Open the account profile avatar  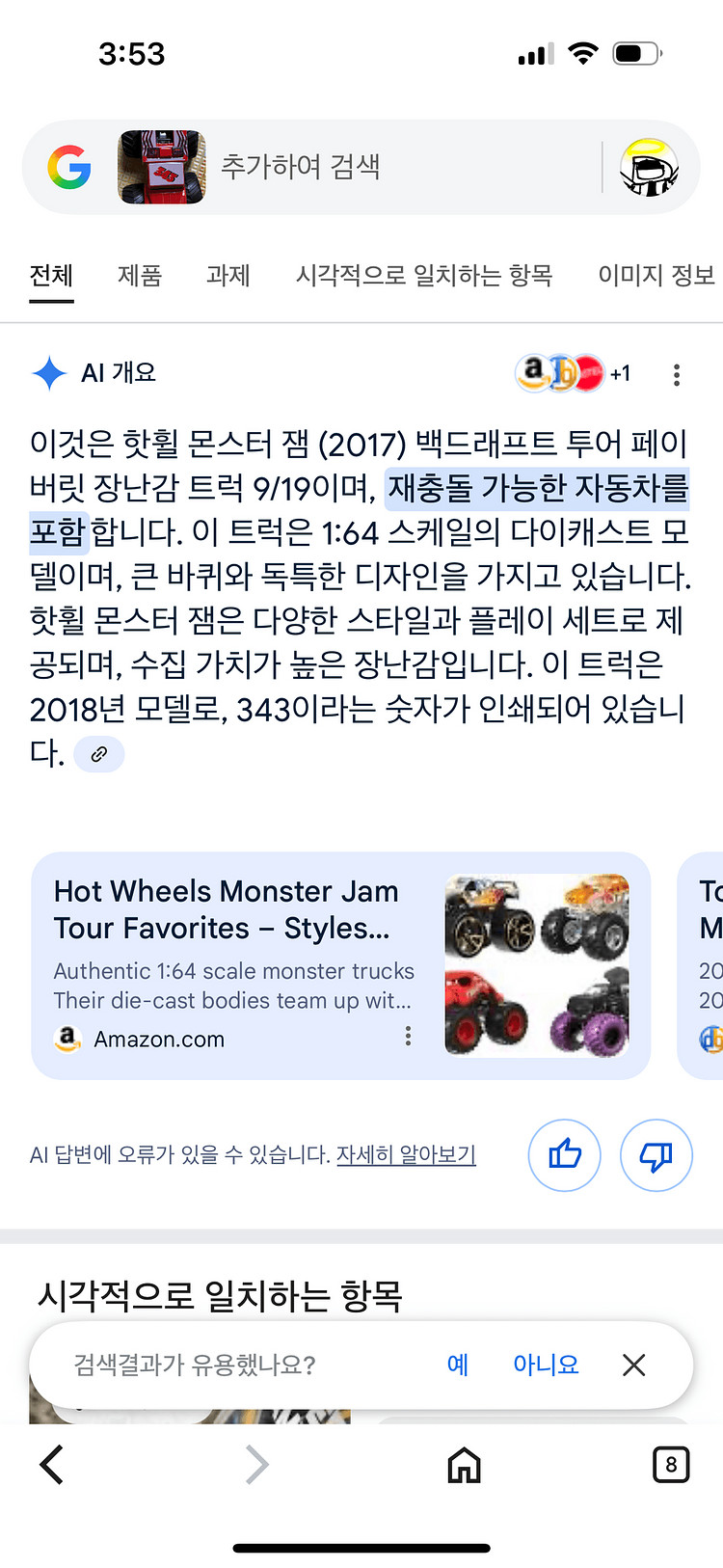tap(650, 168)
